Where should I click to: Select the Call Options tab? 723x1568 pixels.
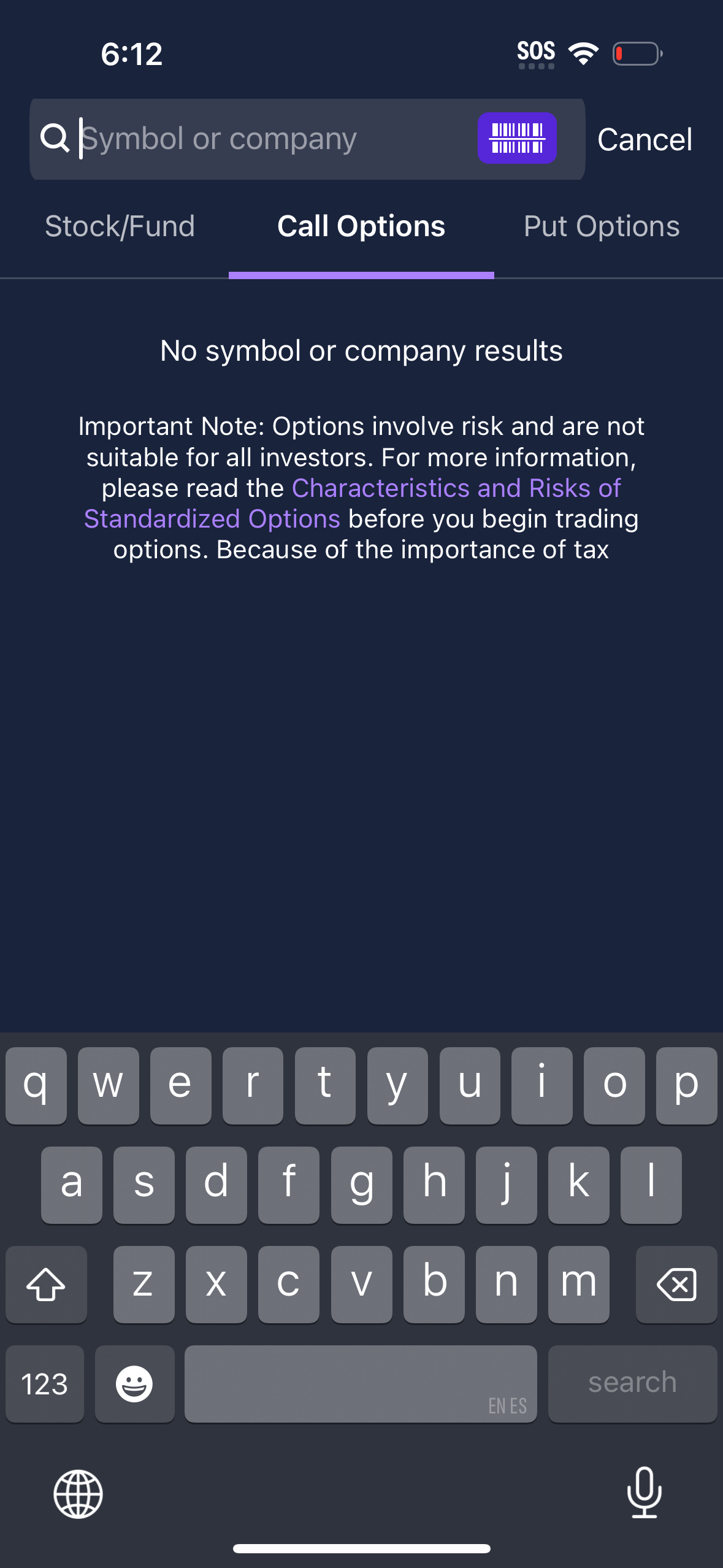coord(361,226)
